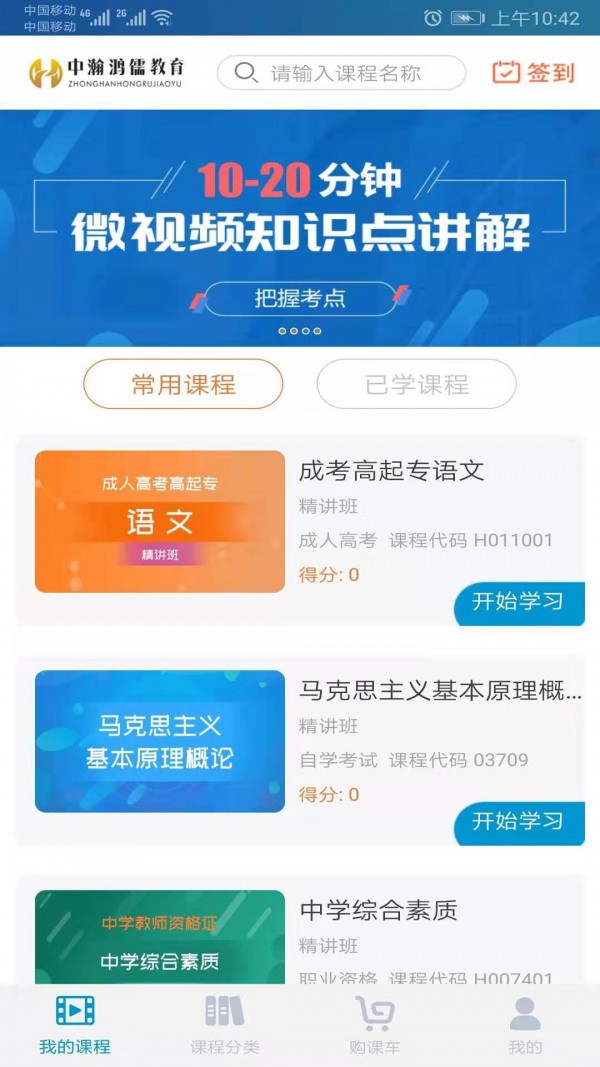
Task: Switch to the 课程分类 tab
Action: (x=225, y=1025)
